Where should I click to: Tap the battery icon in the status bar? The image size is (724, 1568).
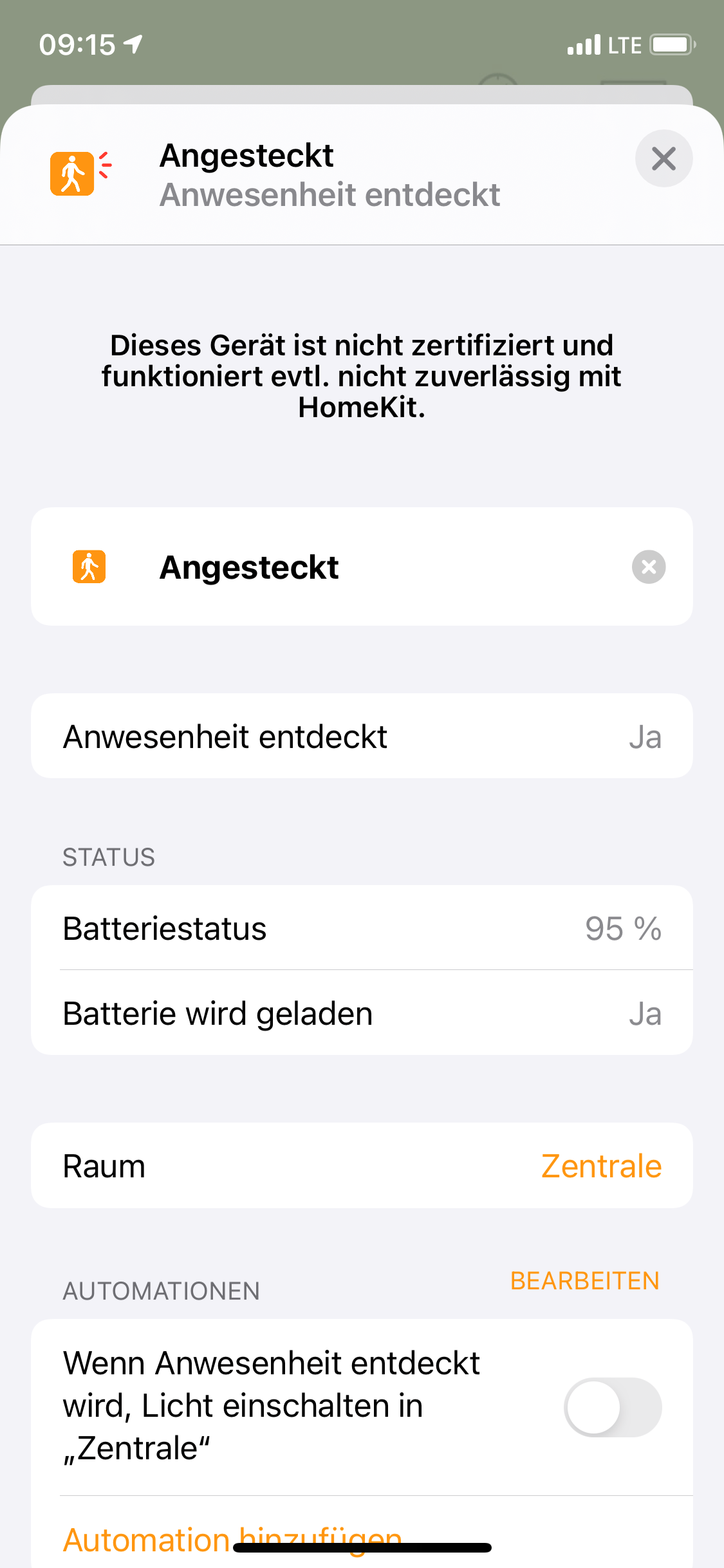point(671,44)
